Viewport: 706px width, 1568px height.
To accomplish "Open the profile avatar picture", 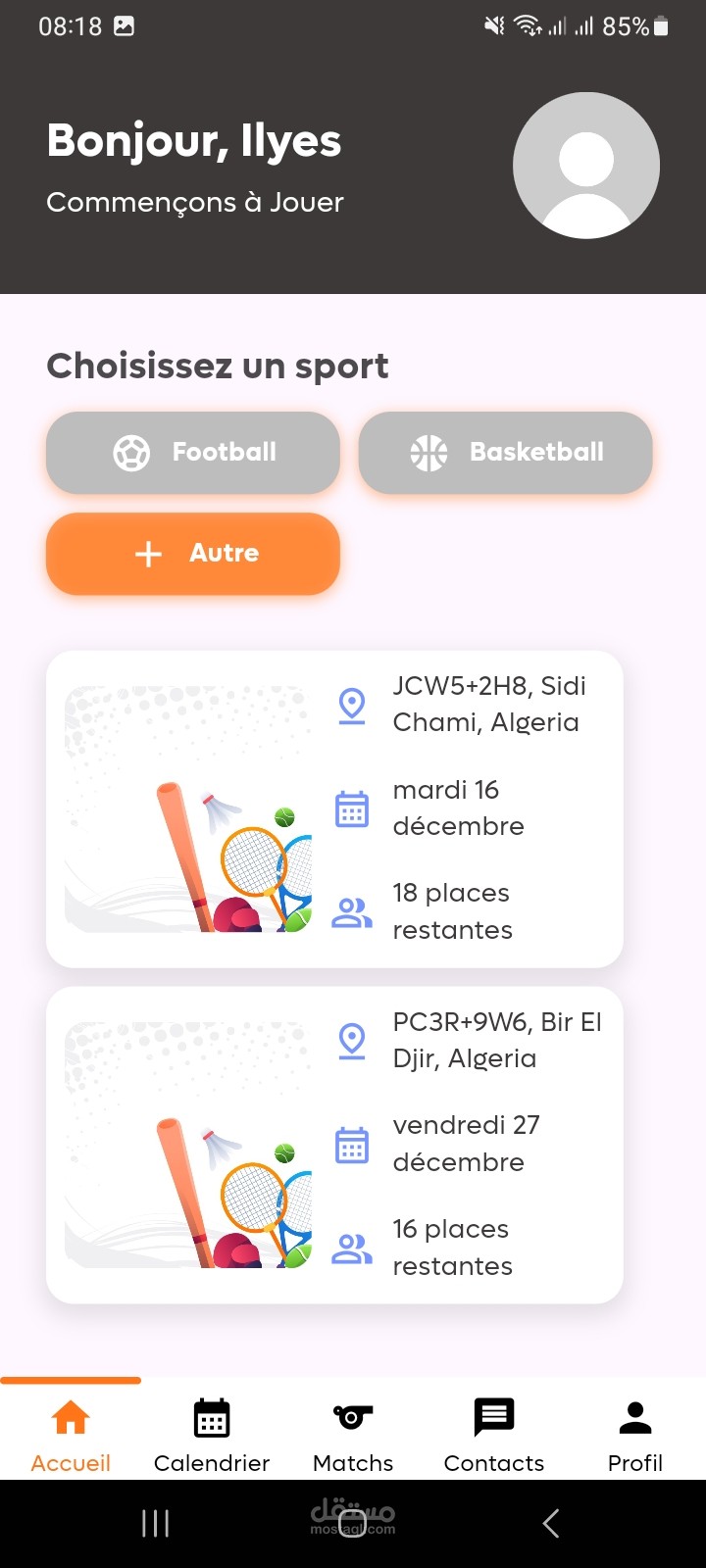I will pyautogui.click(x=586, y=166).
